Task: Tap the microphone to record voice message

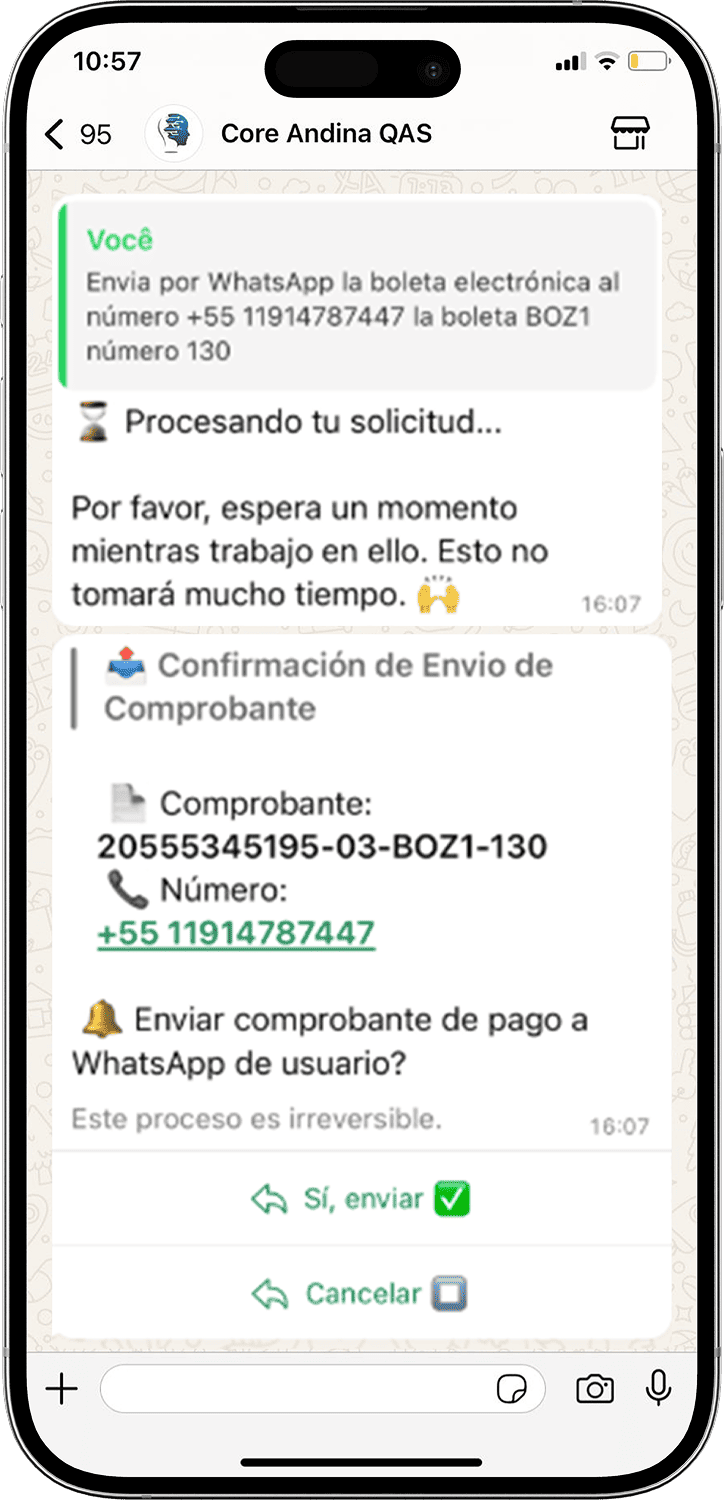Action: point(658,1387)
